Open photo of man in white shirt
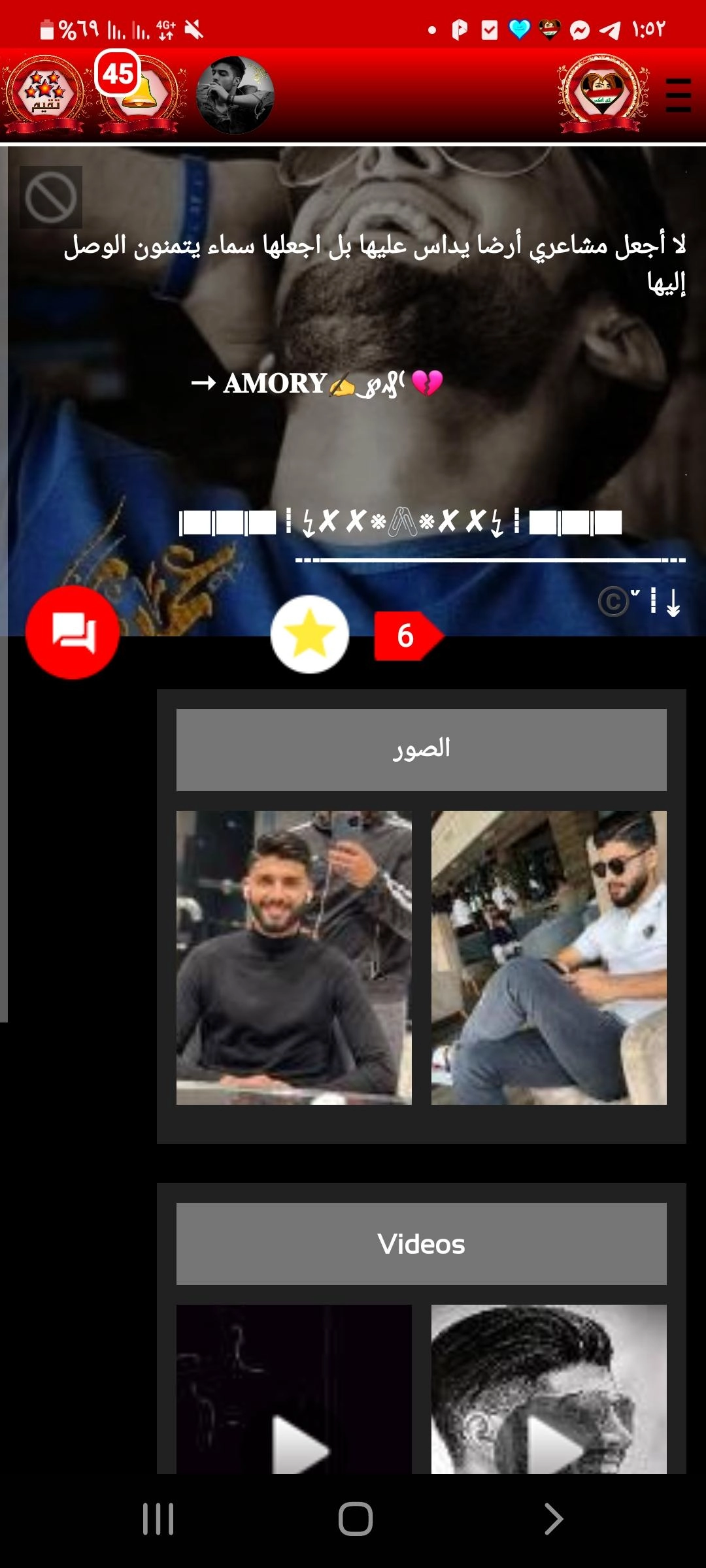706x1568 pixels. click(548, 957)
